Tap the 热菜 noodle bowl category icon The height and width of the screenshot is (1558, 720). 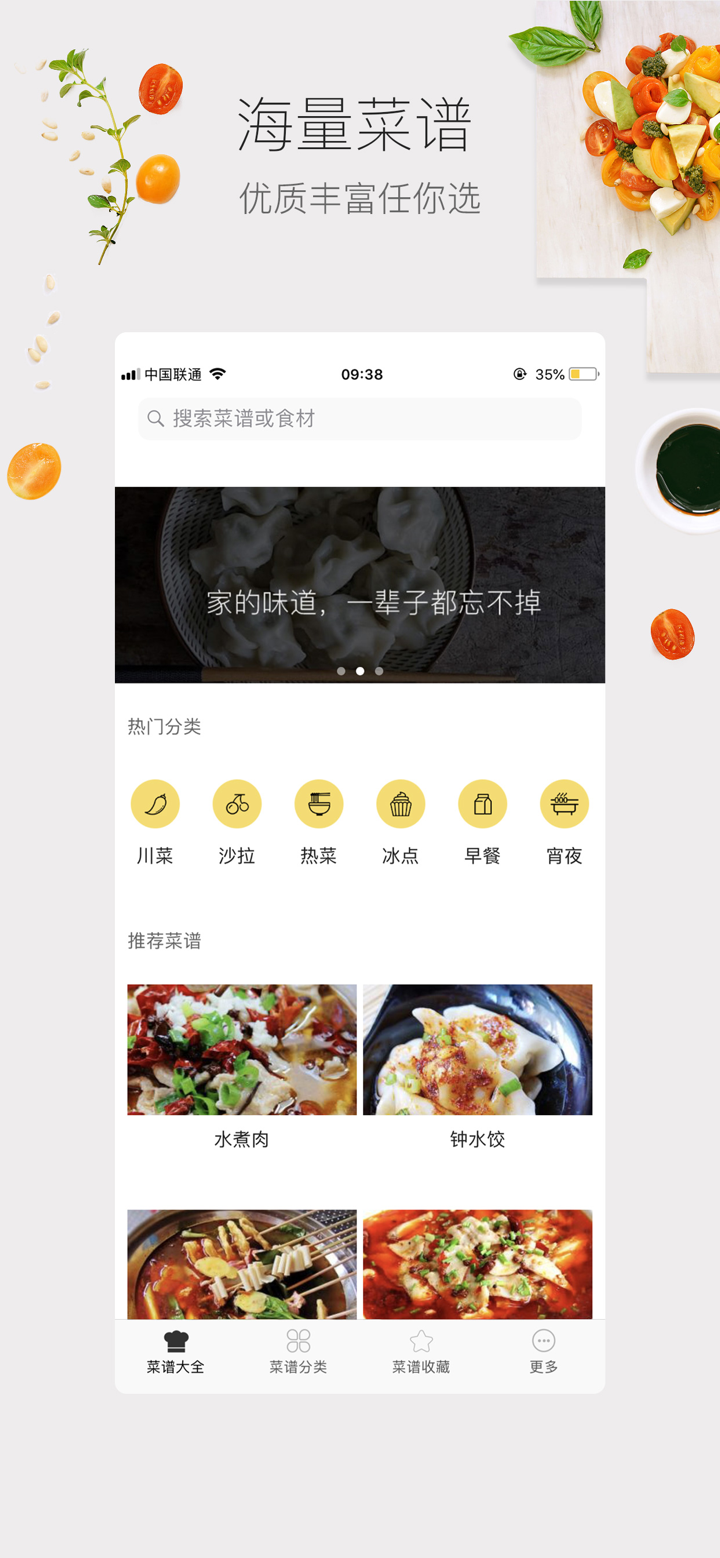click(x=319, y=803)
